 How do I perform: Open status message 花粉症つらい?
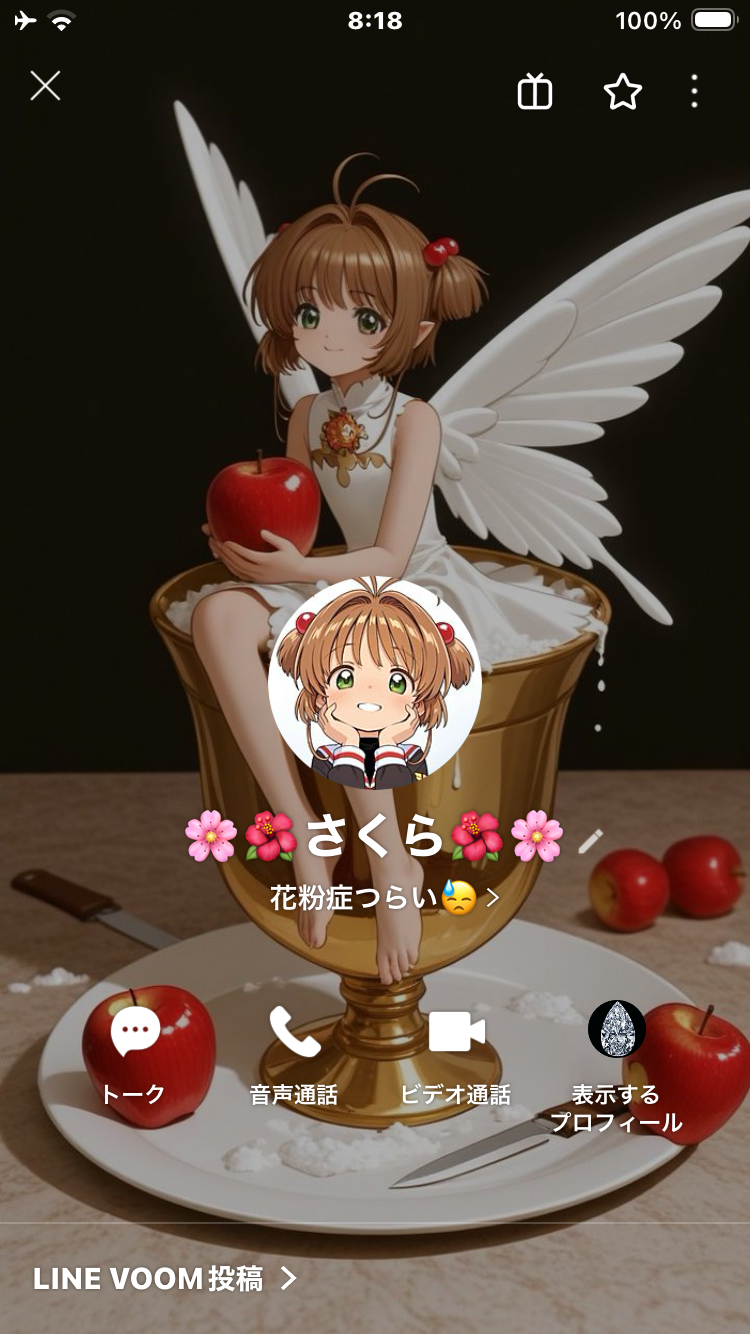pos(384,897)
